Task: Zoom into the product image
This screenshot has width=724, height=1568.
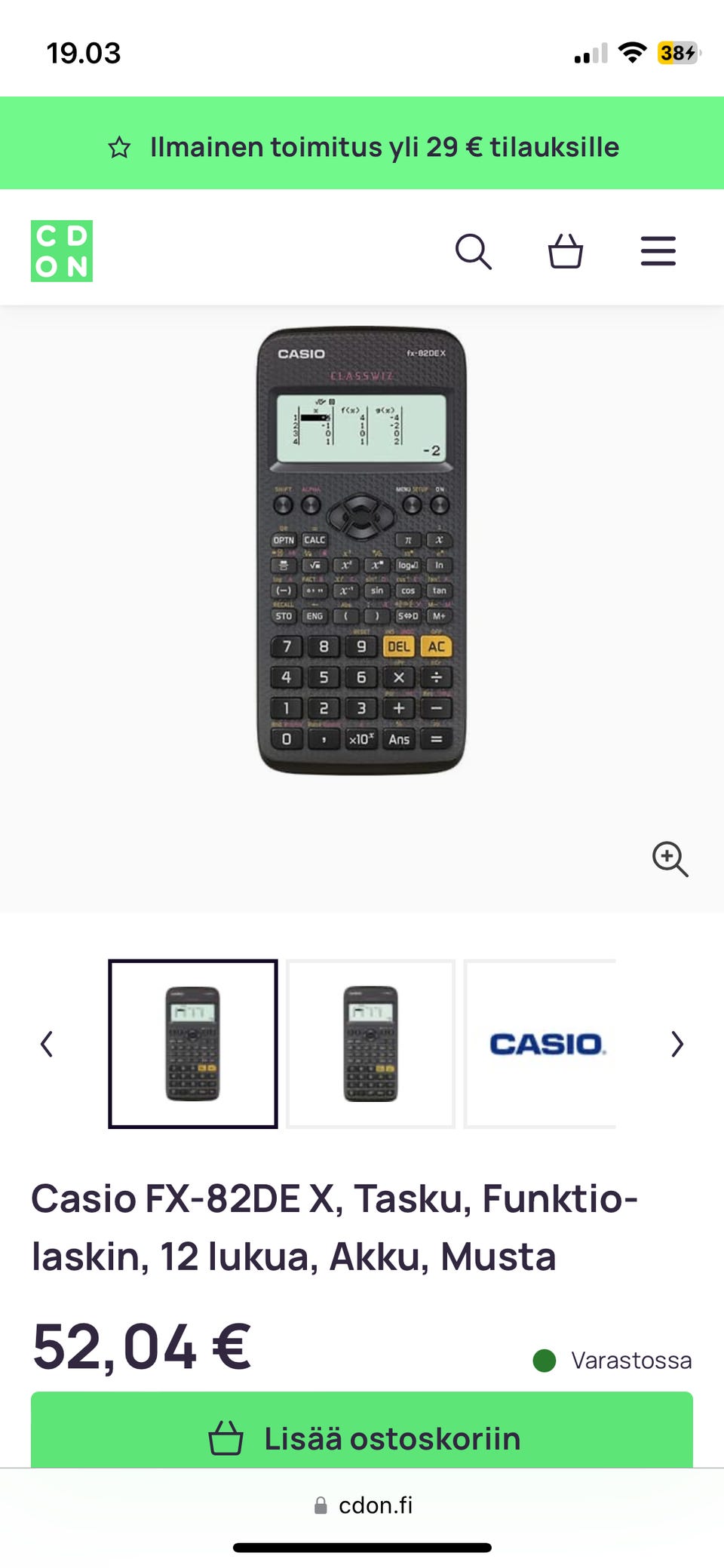Action: (x=670, y=859)
